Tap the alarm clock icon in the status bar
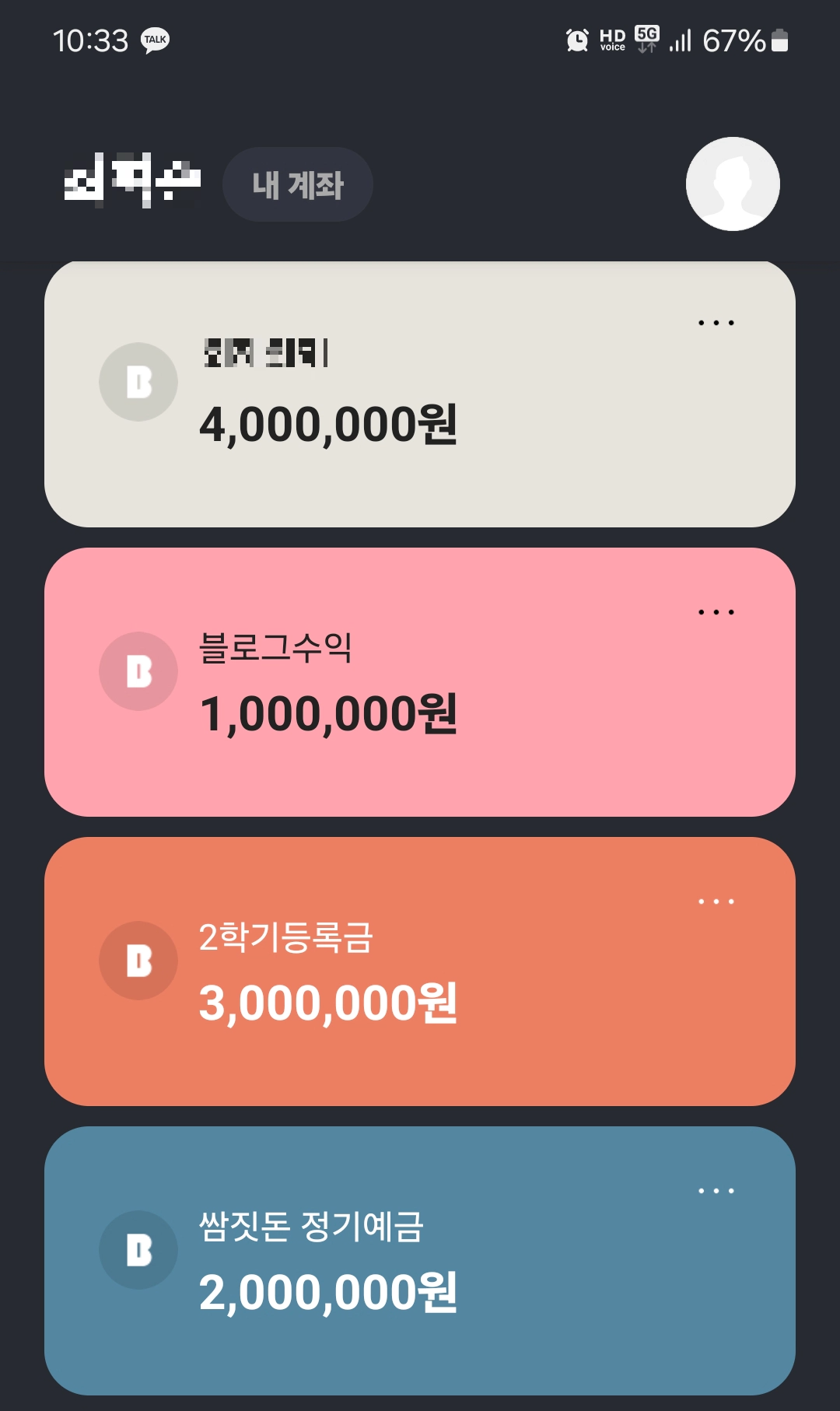840x1411 pixels. (576, 39)
